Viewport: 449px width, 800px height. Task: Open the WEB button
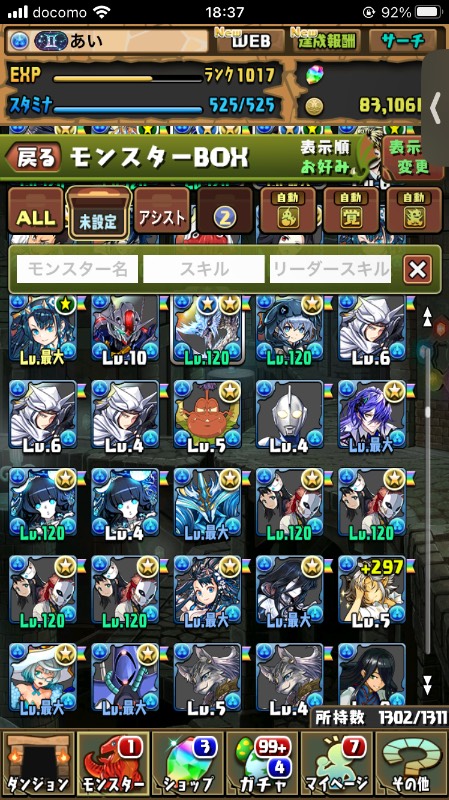pos(250,41)
